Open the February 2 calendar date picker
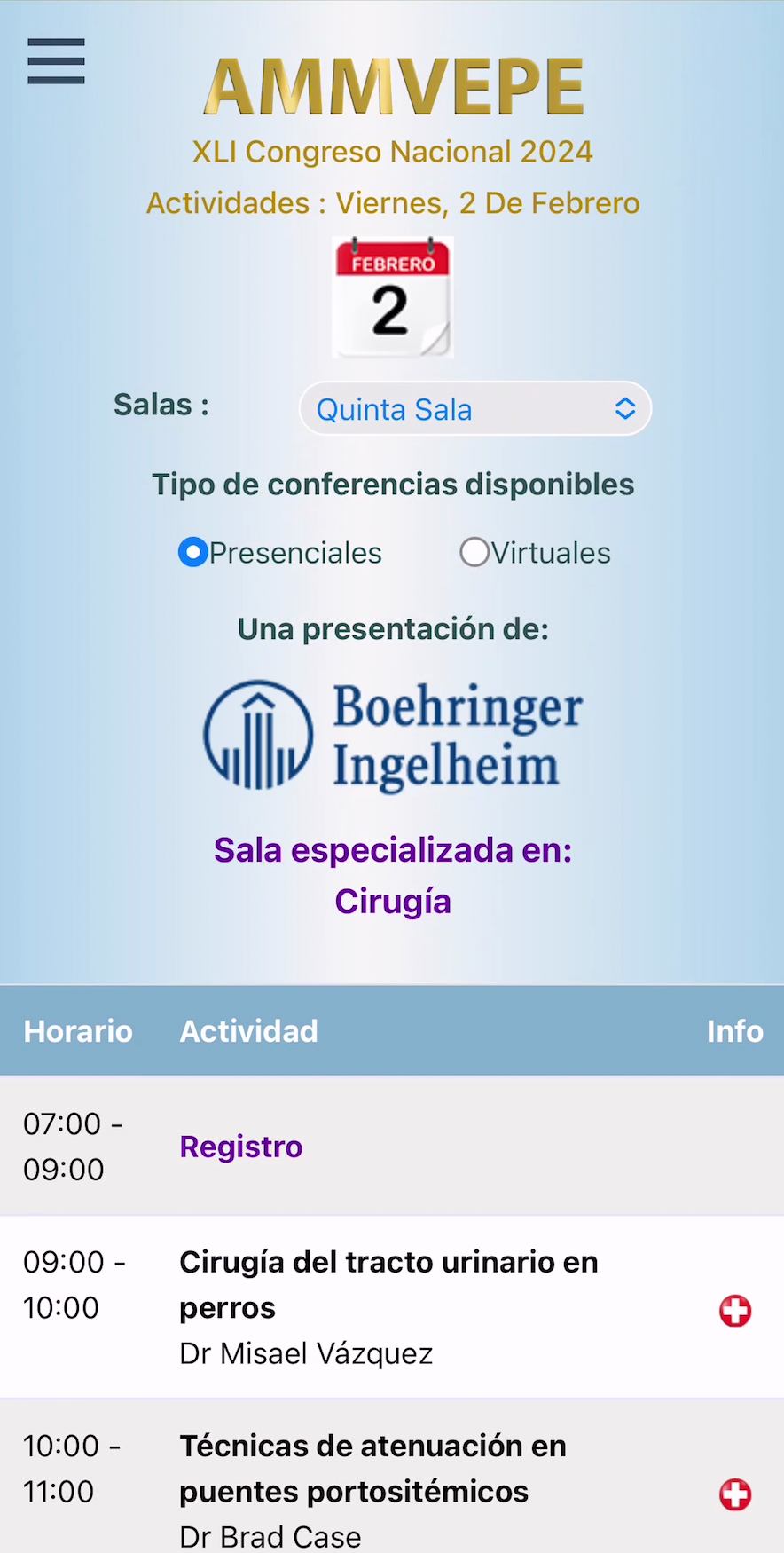 click(x=392, y=297)
